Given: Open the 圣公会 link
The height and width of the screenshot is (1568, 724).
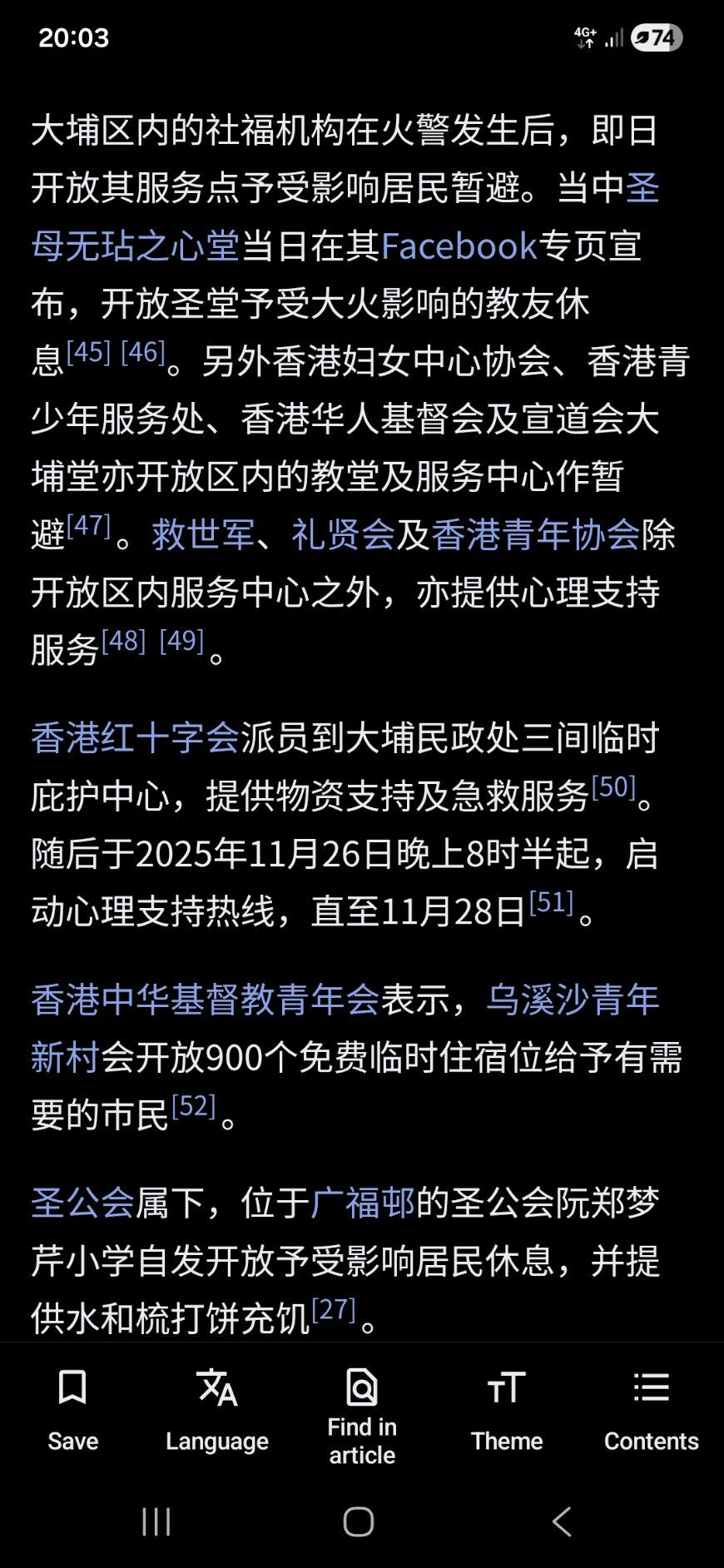Looking at the screenshot, I should (x=82, y=1203).
